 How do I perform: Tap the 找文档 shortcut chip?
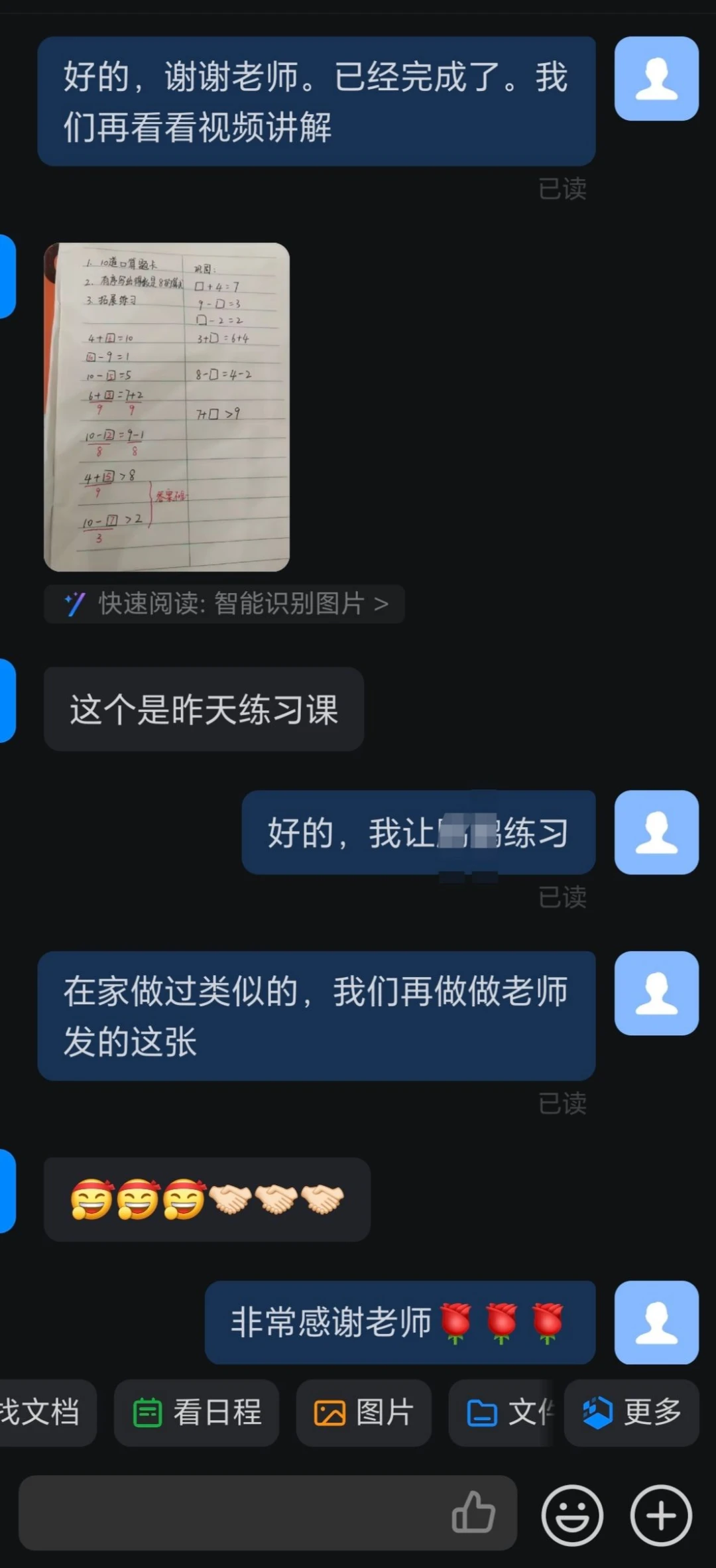click(x=43, y=1412)
